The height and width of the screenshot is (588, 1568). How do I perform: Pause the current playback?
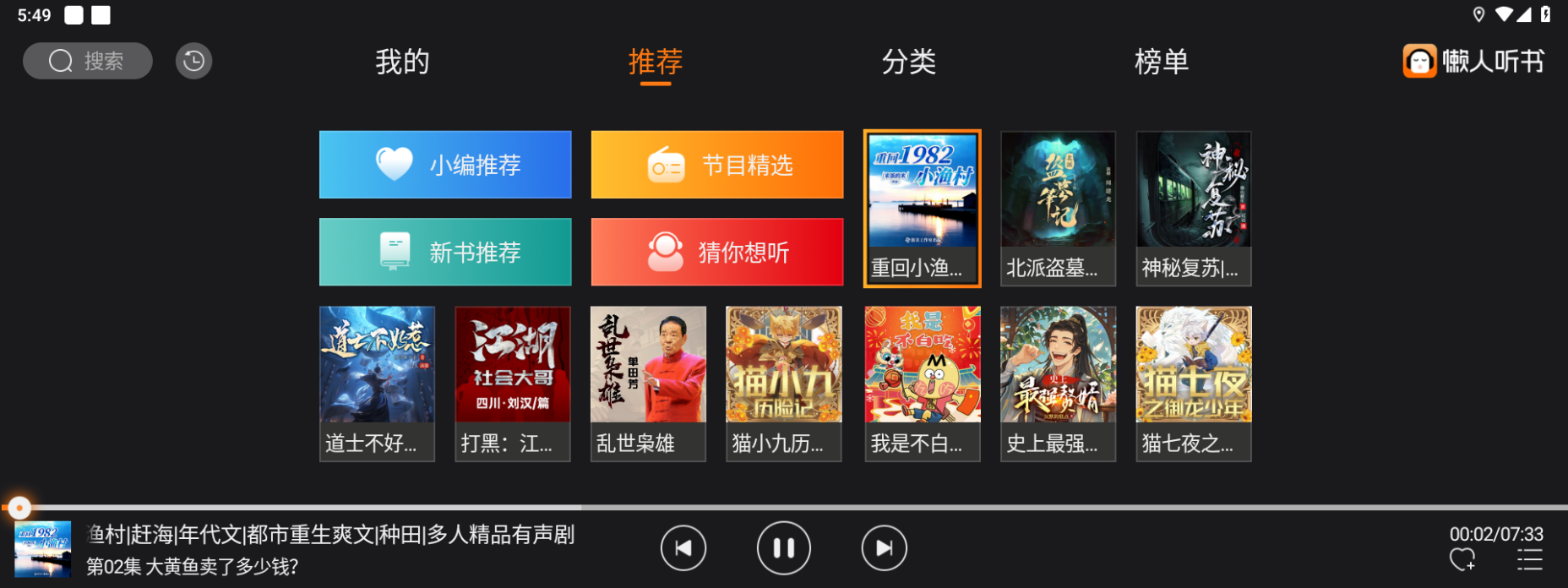[783, 548]
